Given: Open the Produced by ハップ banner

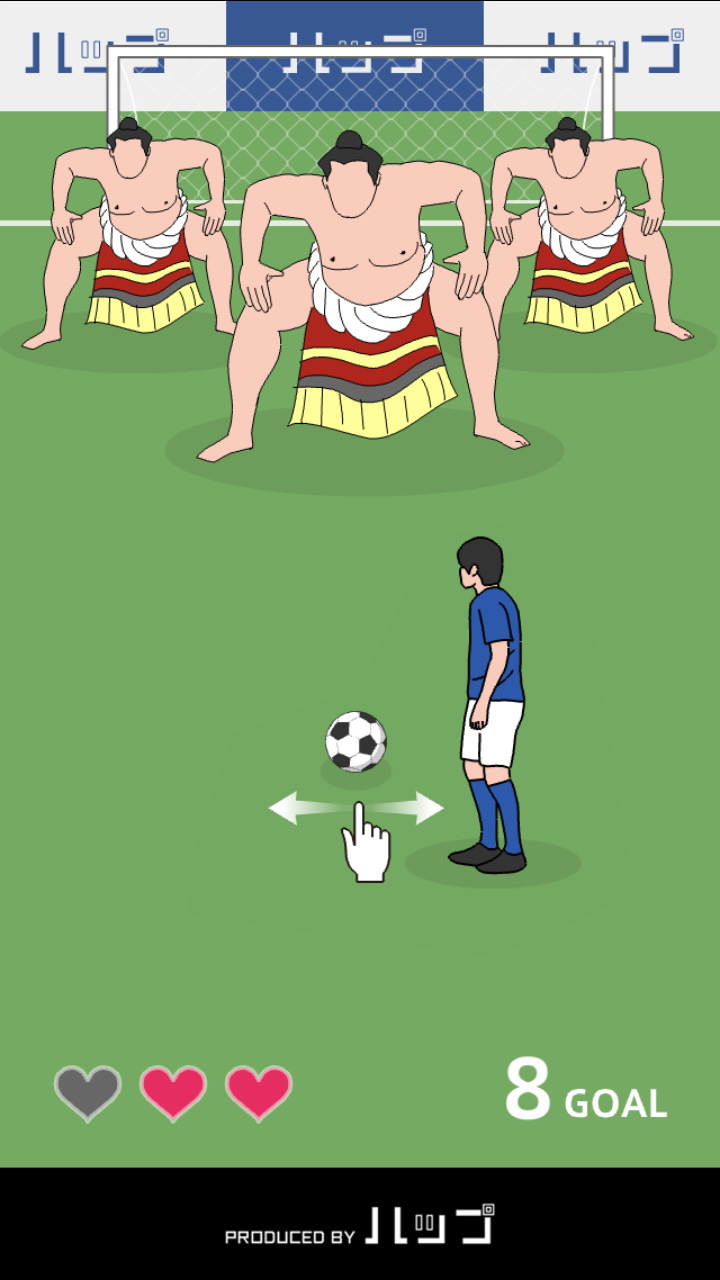Looking at the screenshot, I should [x=360, y=1226].
